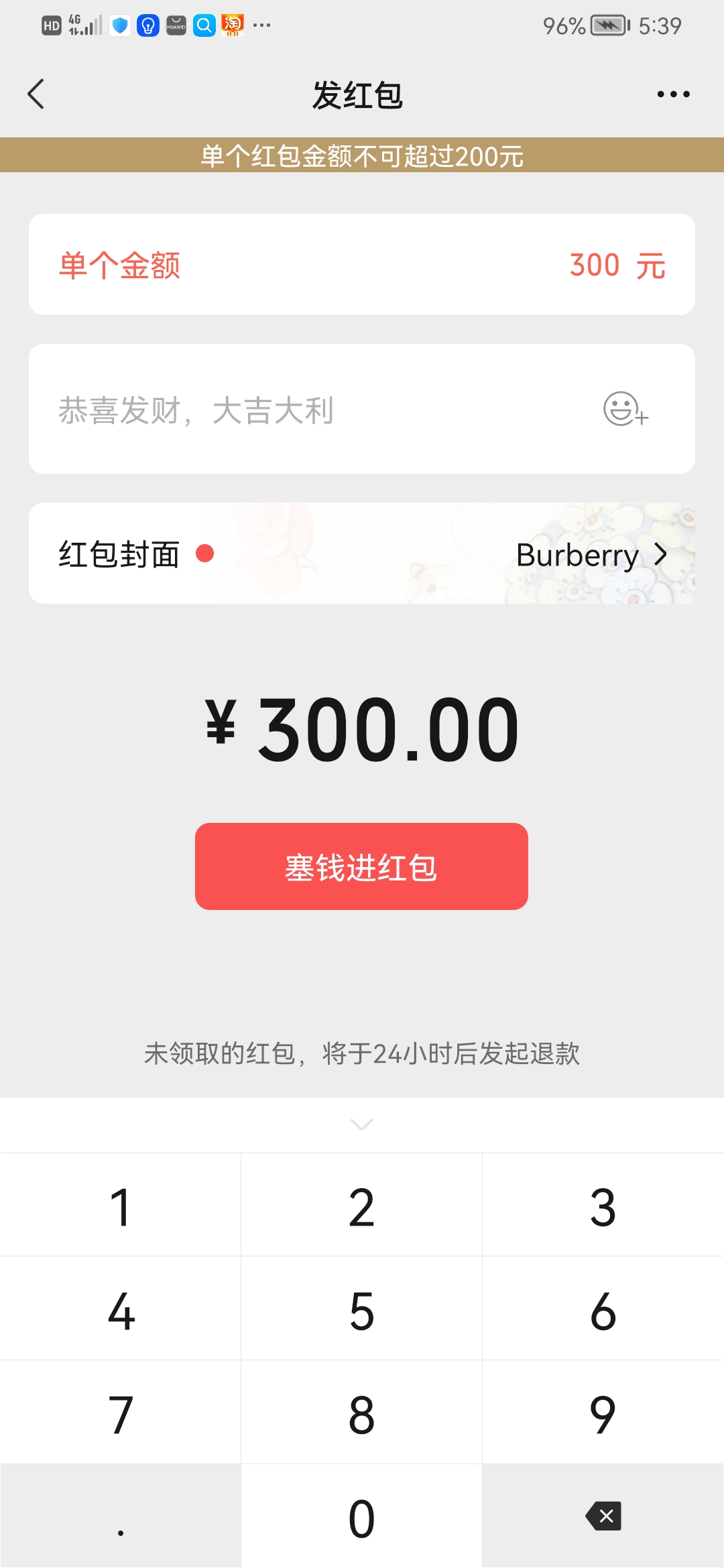Open 红包封面 Burberry cover selection
Image resolution: width=724 pixels, height=1568 pixels.
click(362, 553)
